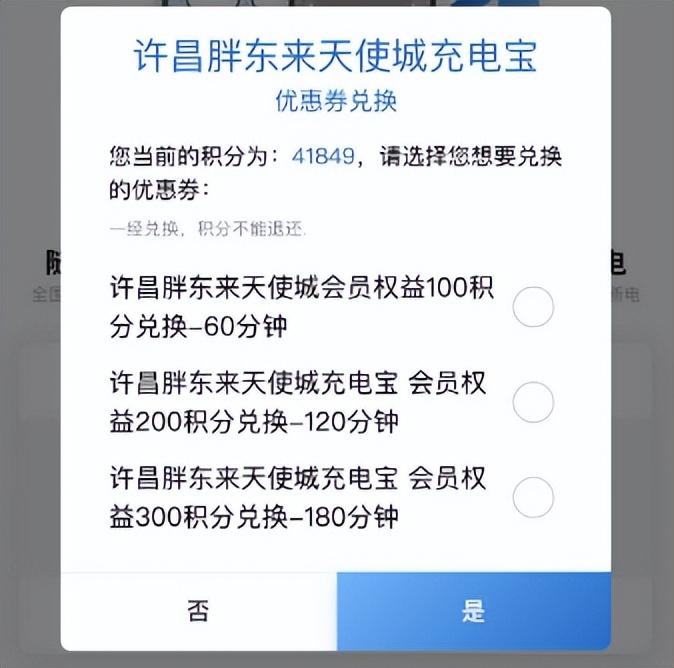Select the 200积分兑换-120分钟 coupon option
This screenshot has width=674, height=668.
point(533,402)
